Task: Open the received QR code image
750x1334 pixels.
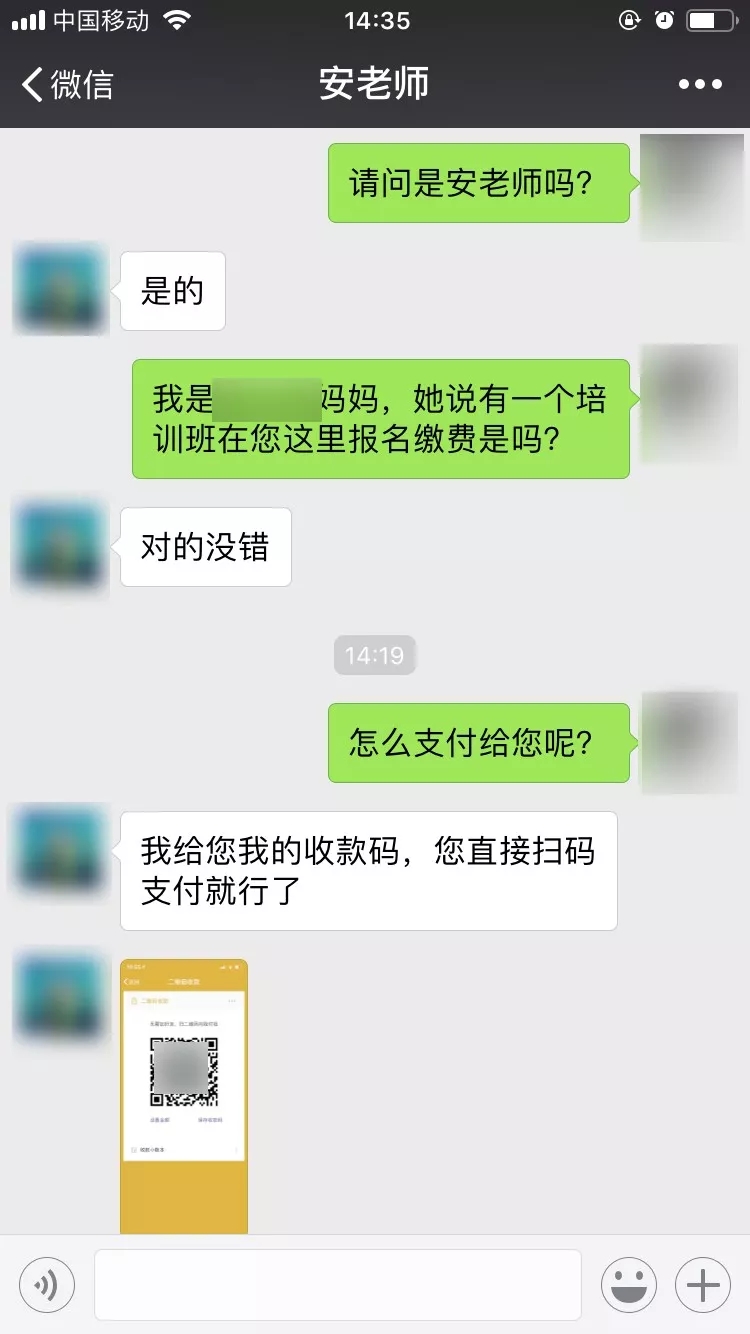Action: (184, 1095)
